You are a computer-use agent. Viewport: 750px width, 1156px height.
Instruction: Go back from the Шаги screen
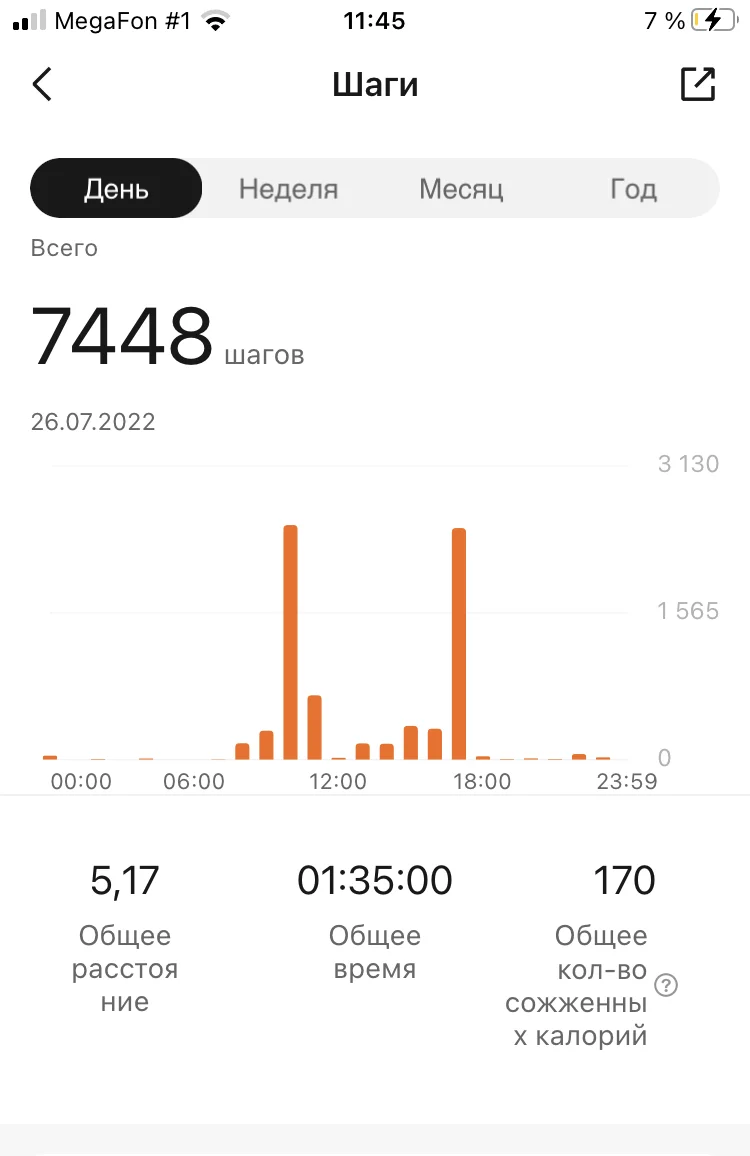pos(42,85)
